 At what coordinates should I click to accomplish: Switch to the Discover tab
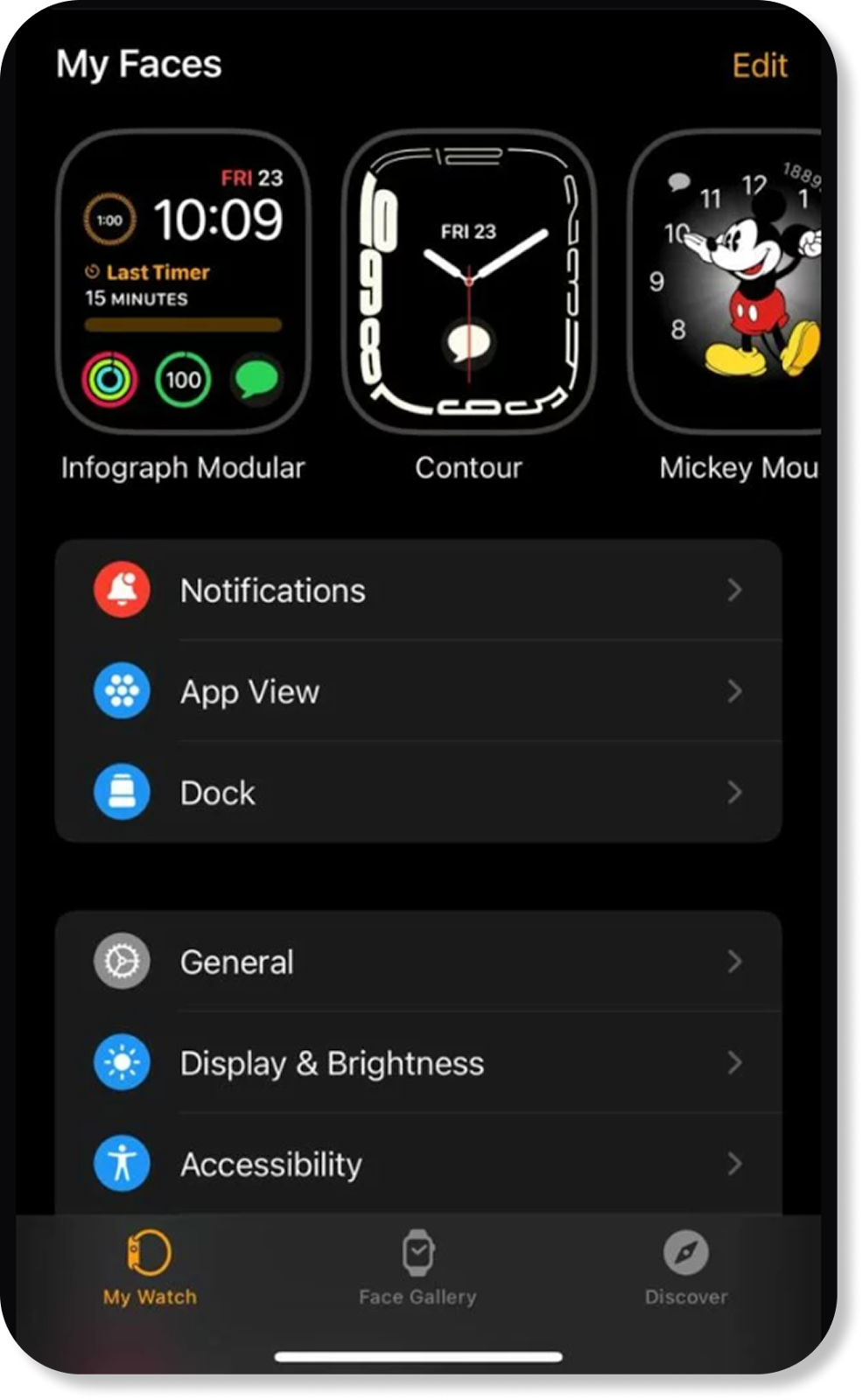(685, 1267)
